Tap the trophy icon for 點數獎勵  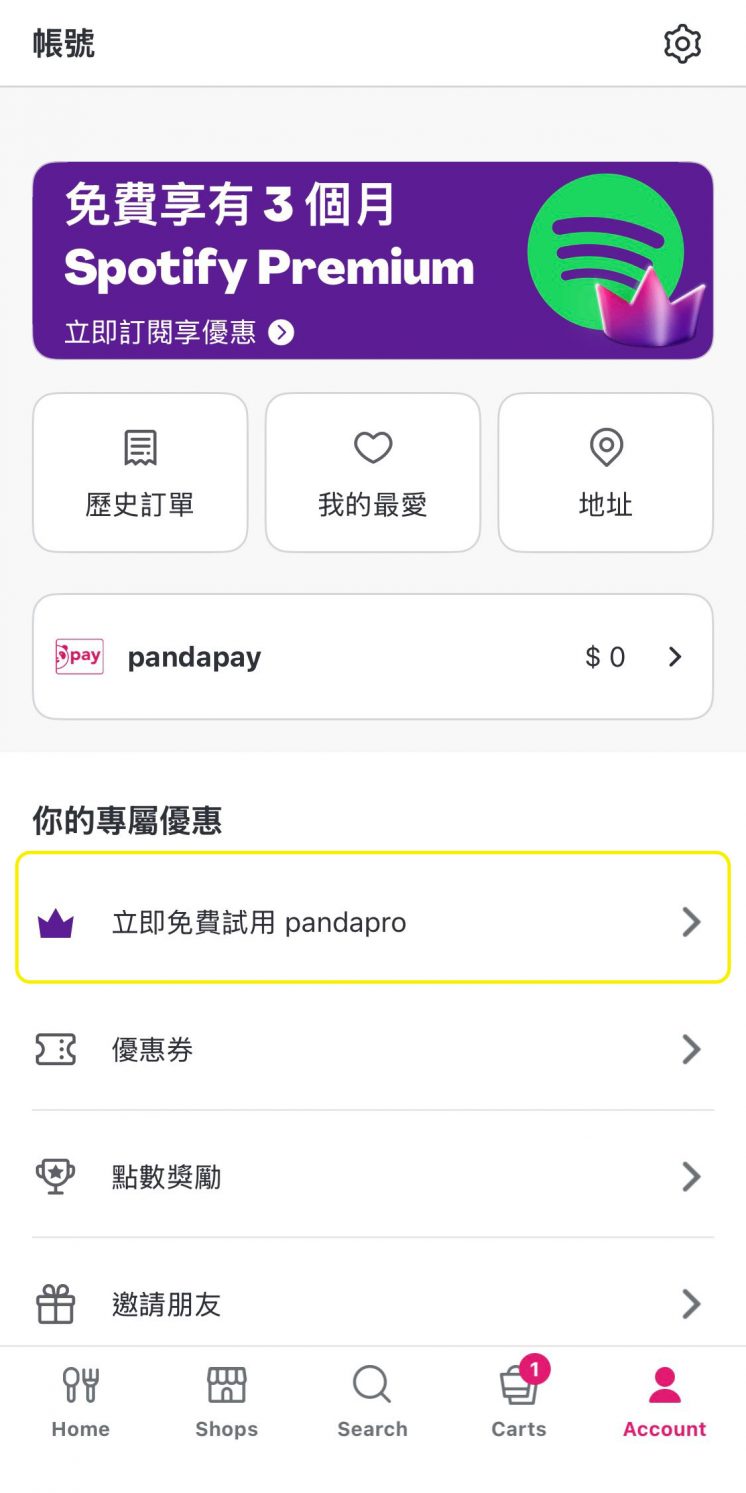pyautogui.click(x=55, y=1177)
